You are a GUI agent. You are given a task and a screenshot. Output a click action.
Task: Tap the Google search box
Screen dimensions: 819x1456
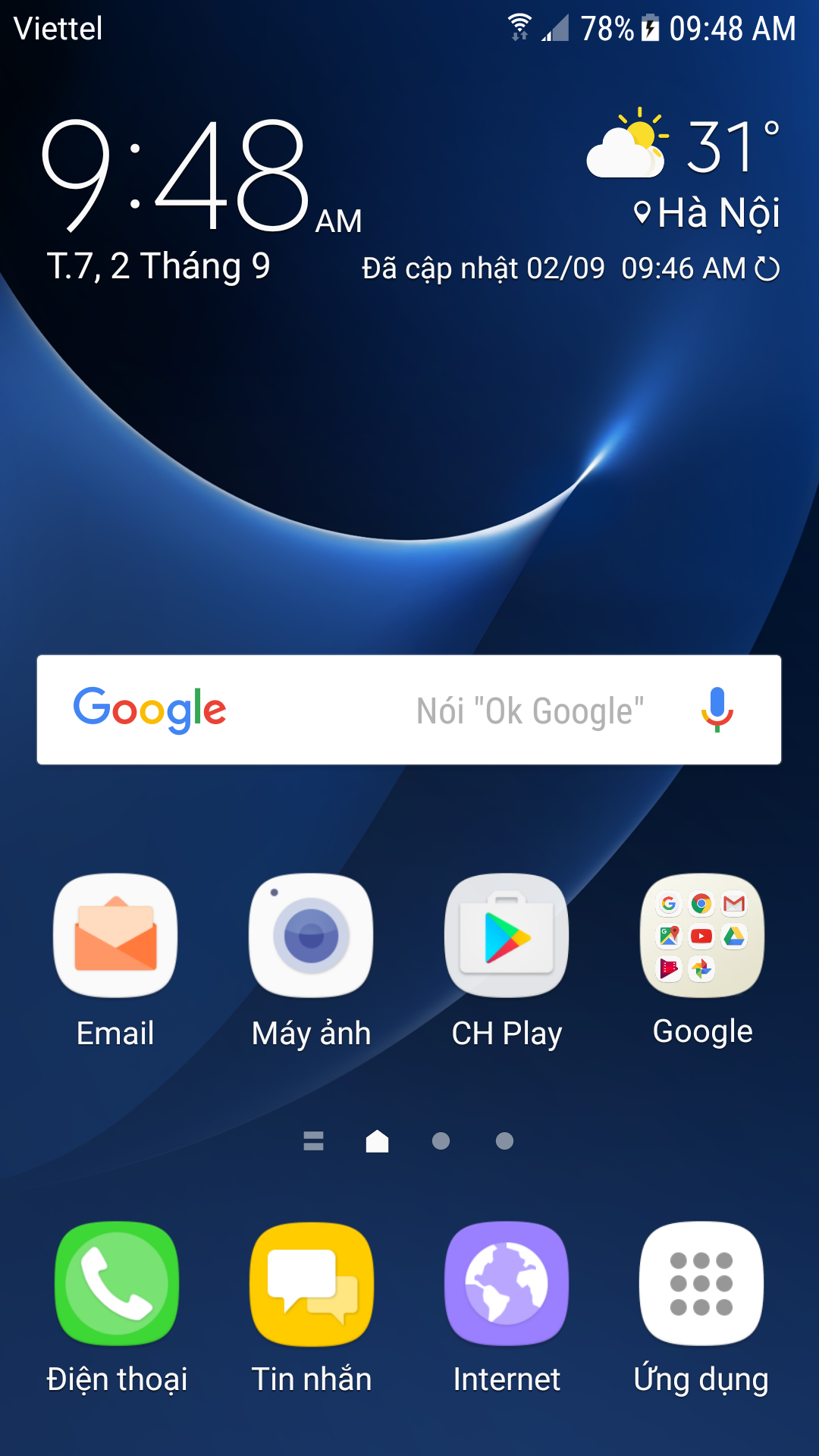[x=409, y=710]
